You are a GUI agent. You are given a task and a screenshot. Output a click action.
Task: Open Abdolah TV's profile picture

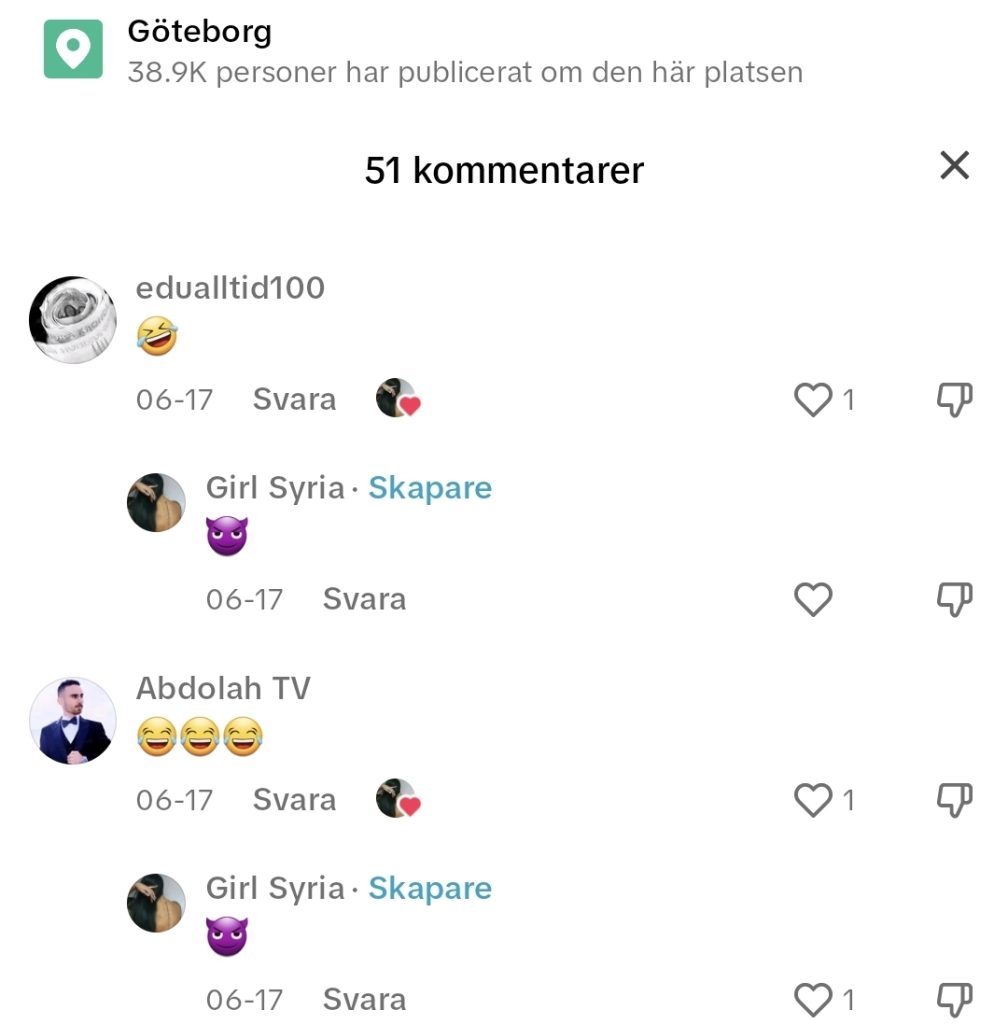(x=72, y=720)
